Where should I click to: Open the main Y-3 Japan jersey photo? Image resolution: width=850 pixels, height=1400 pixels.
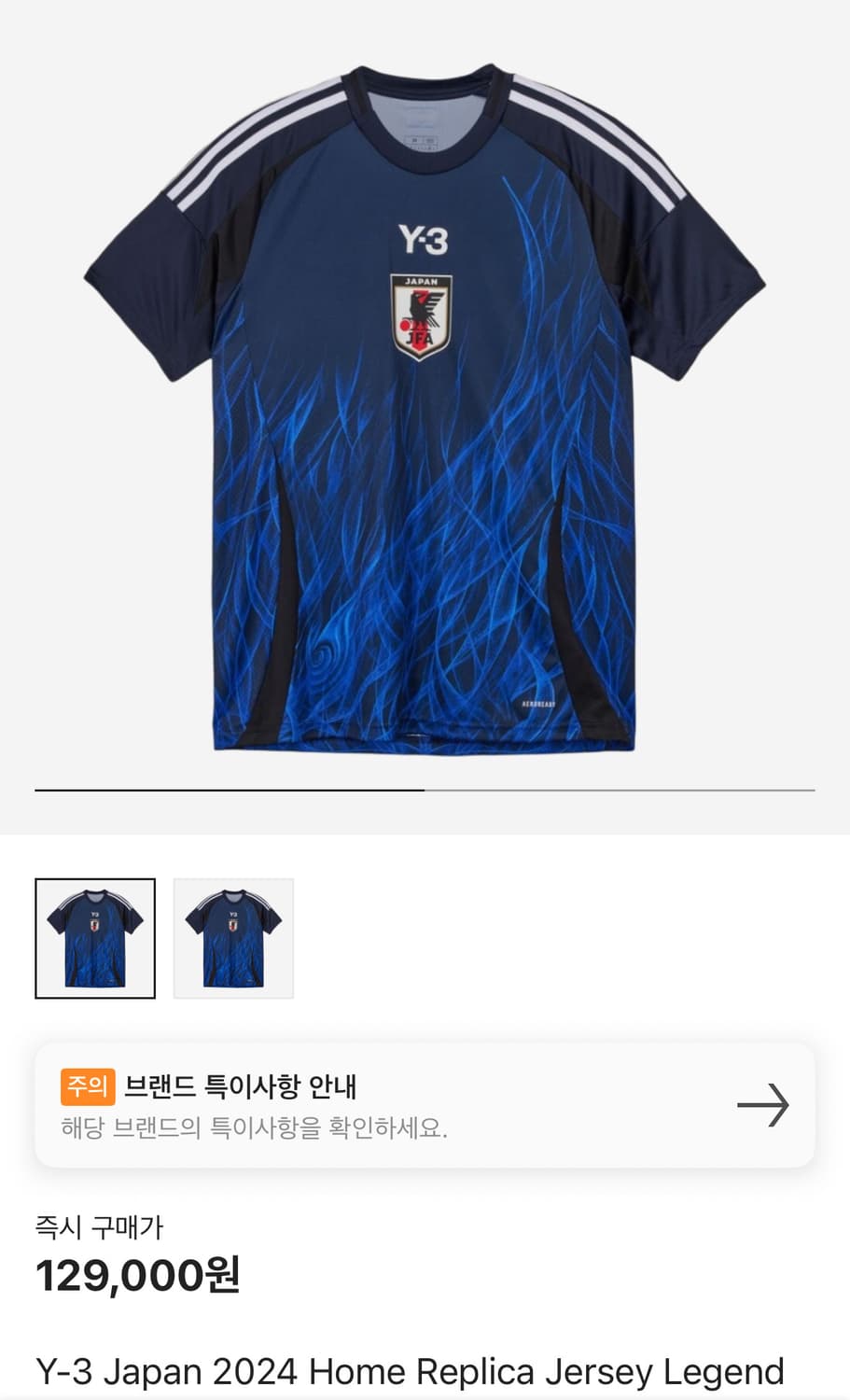click(x=425, y=411)
